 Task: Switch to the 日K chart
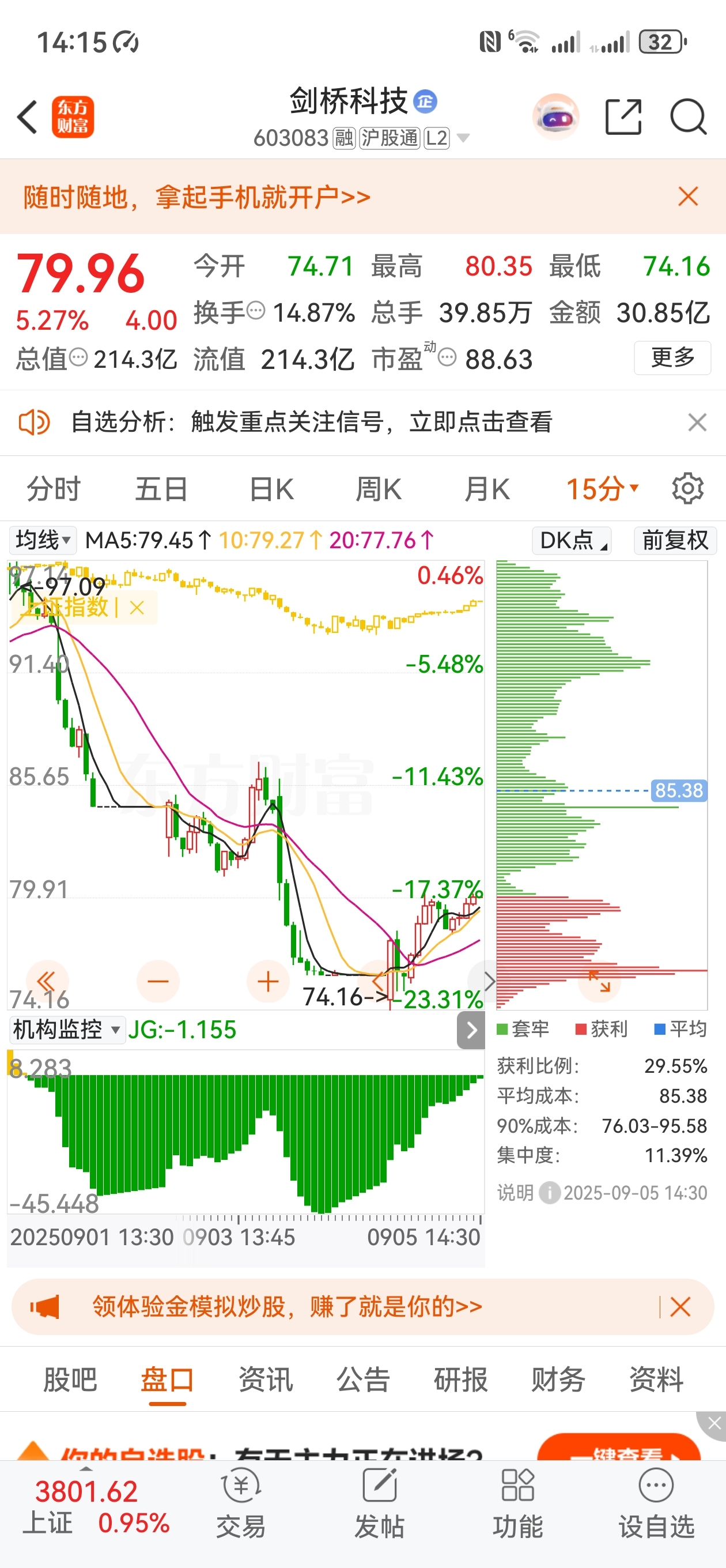pyautogui.click(x=271, y=489)
